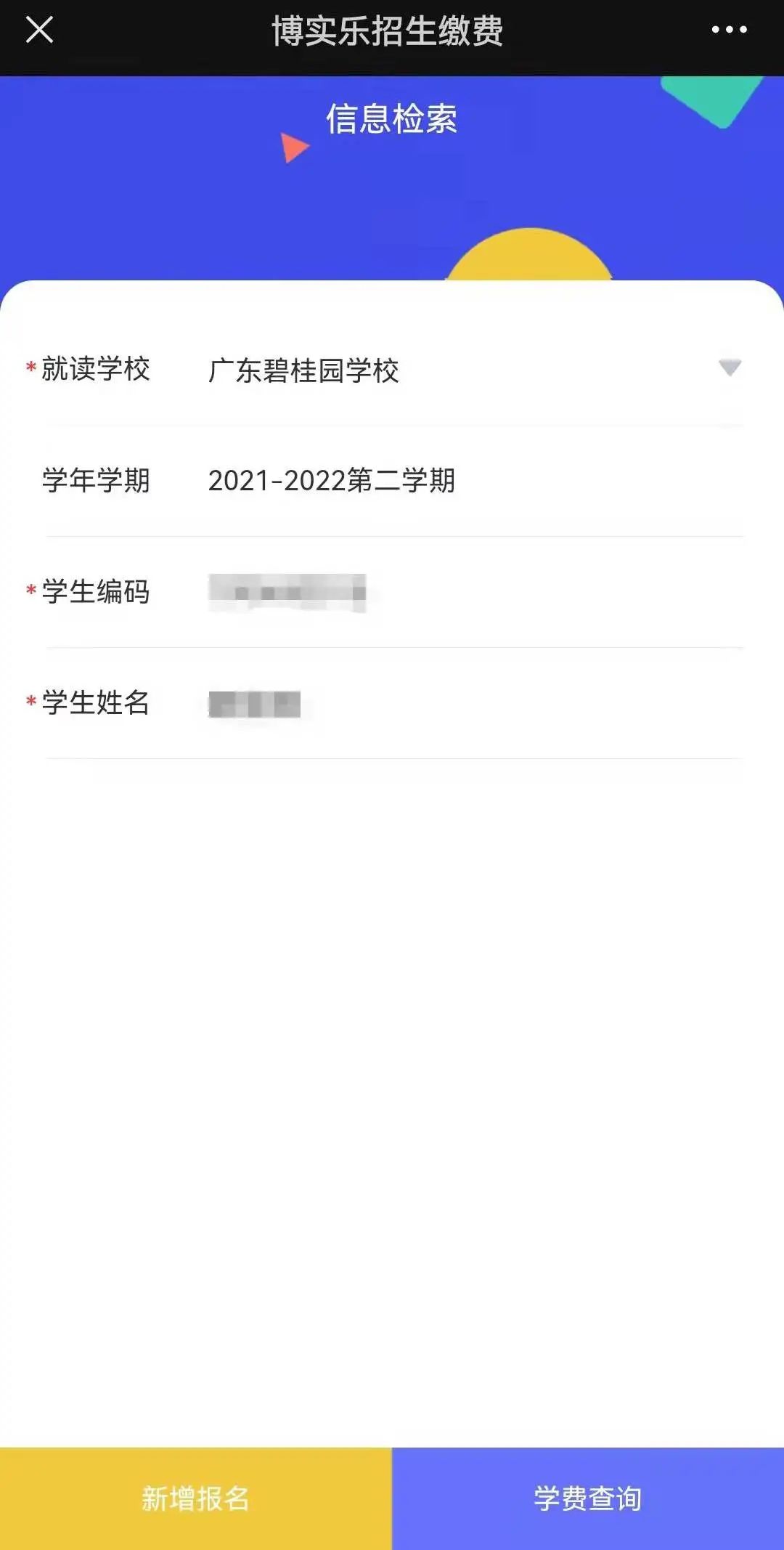Select the 学年学期 term field
The image size is (784, 1550).
475,481
